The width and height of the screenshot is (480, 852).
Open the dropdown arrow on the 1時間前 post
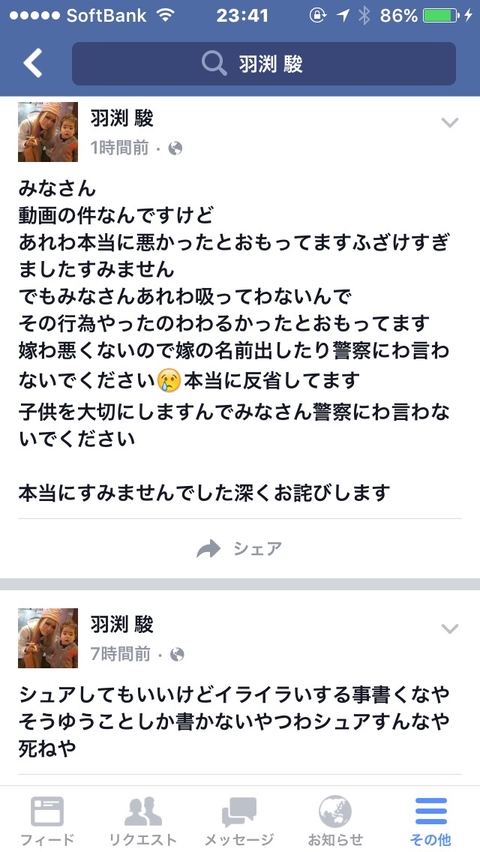coord(450,123)
